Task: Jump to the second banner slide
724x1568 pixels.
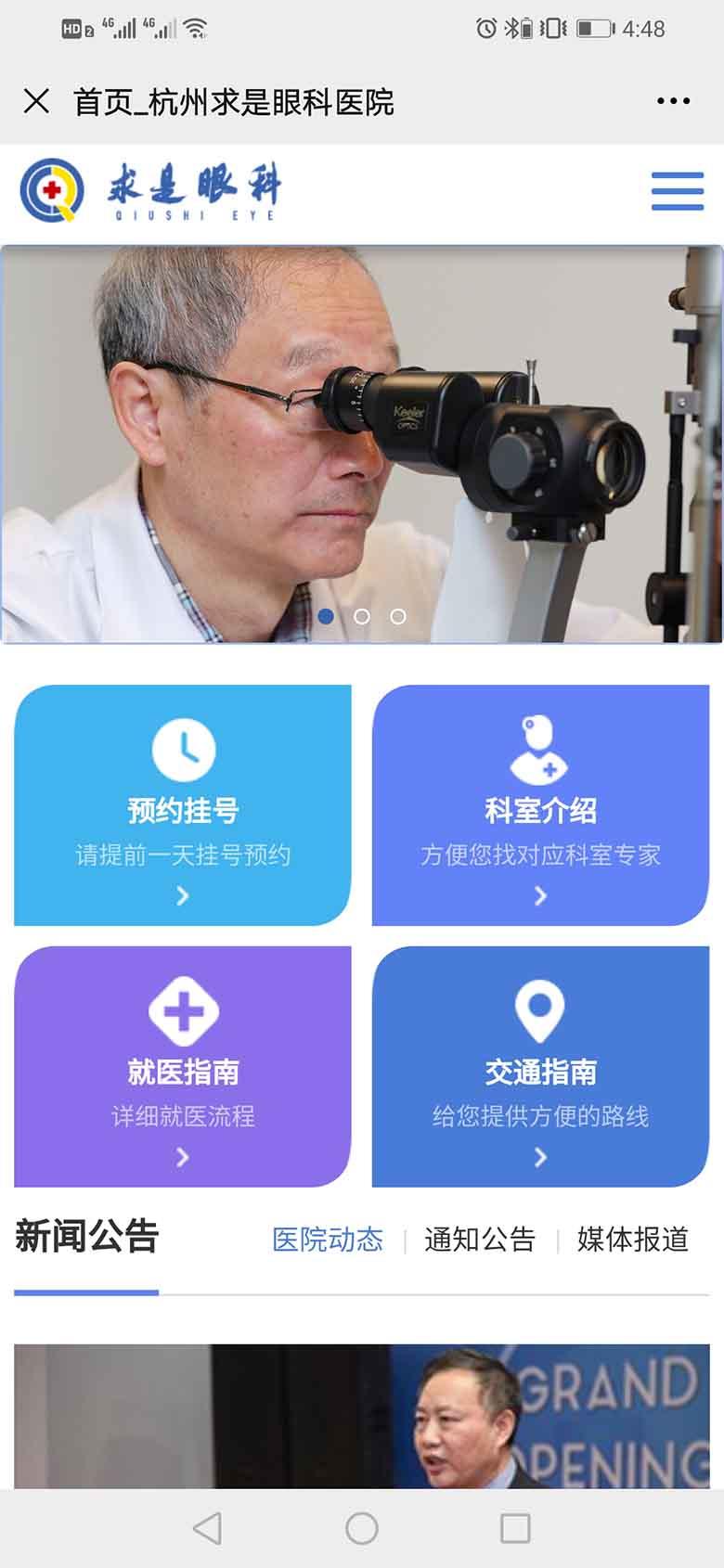Action: tap(362, 616)
